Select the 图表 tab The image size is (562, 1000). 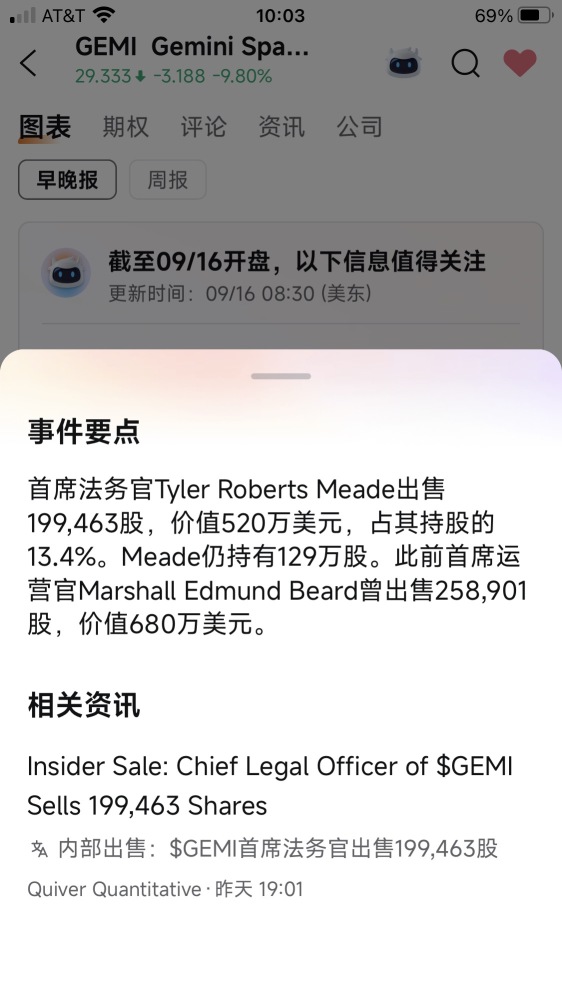(x=44, y=127)
